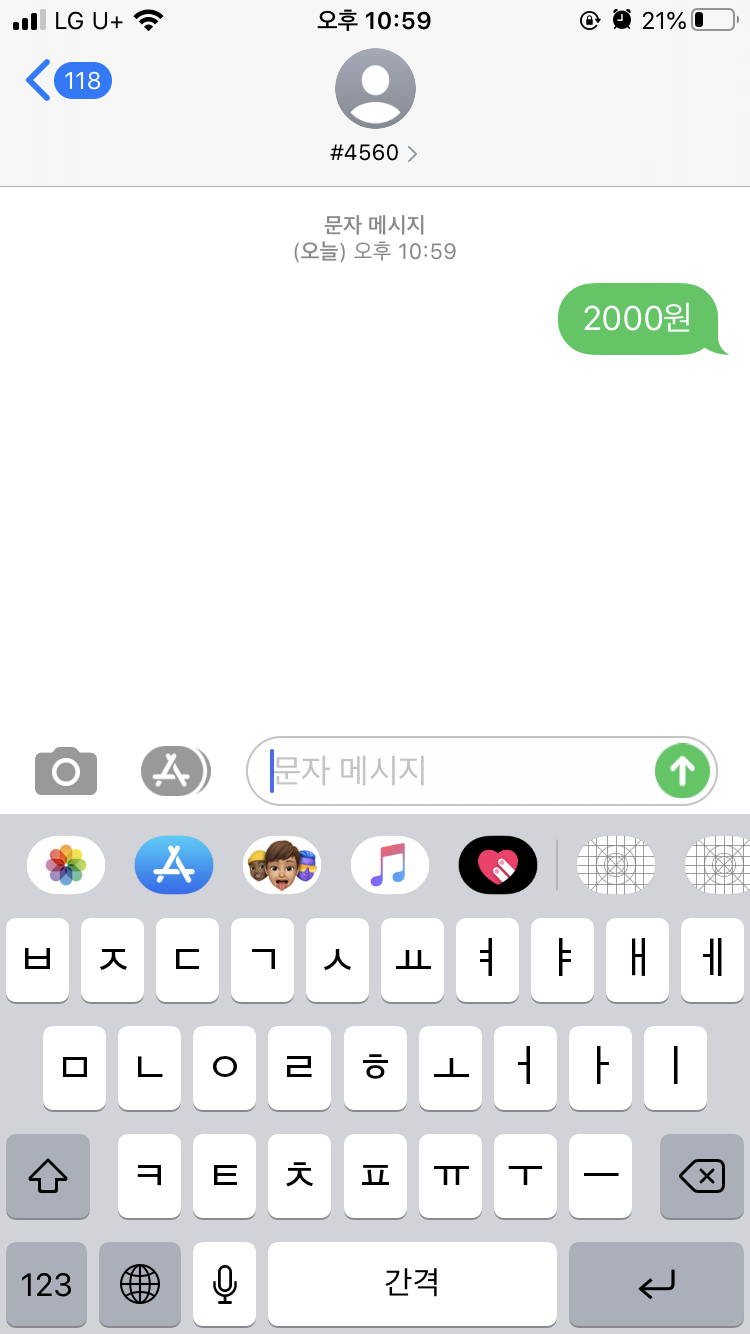Open Digital Touch heart icon
Viewport: 750px width, 1334px height.
(498, 865)
